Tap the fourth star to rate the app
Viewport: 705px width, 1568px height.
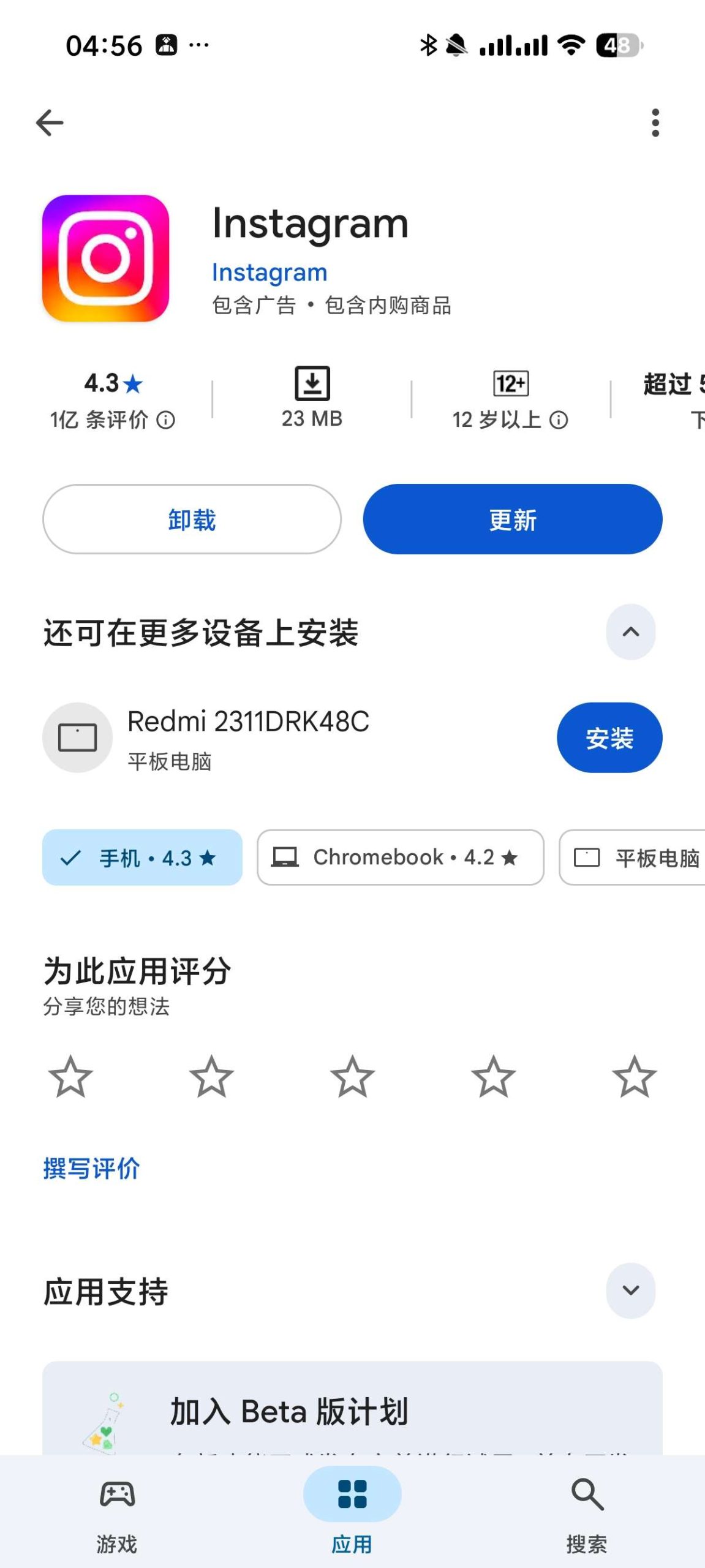click(x=493, y=1075)
